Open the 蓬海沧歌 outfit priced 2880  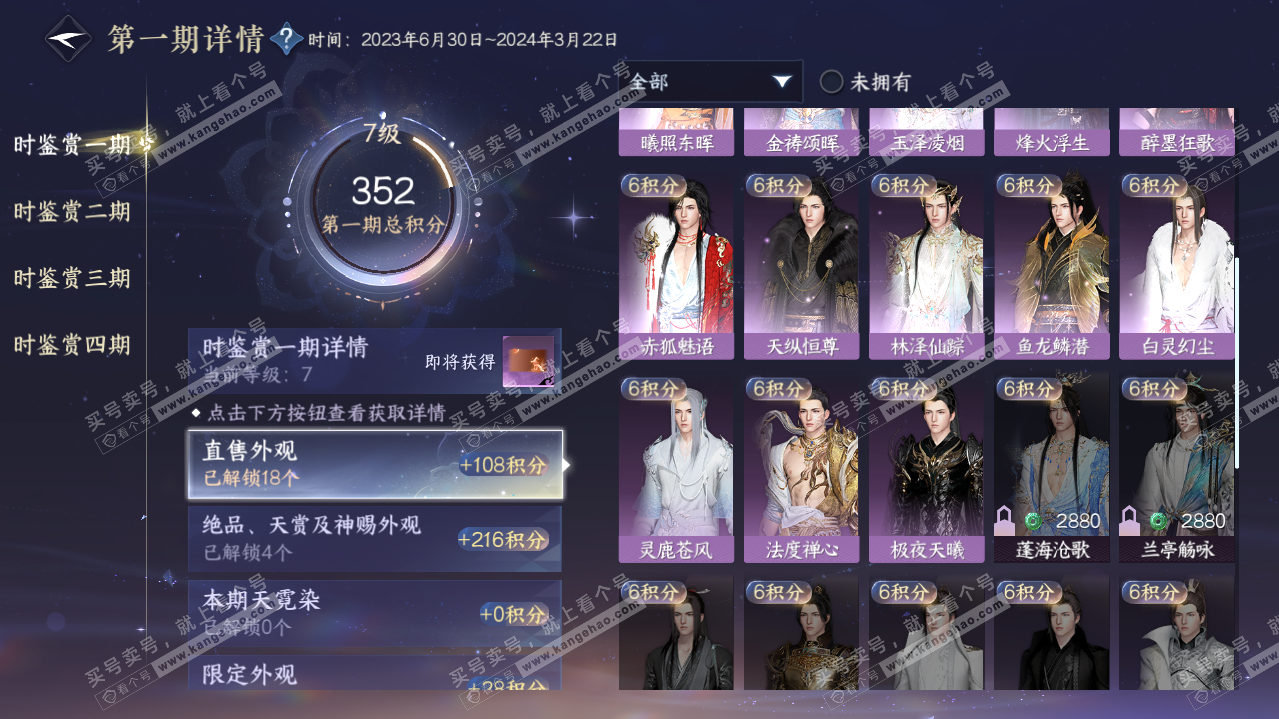point(1051,468)
